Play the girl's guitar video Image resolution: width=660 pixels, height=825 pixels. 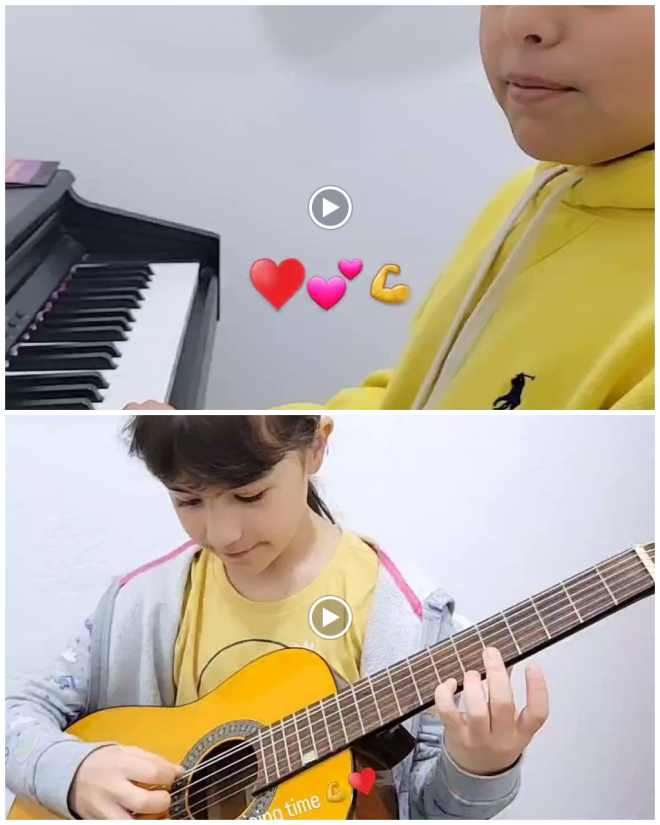click(330, 617)
